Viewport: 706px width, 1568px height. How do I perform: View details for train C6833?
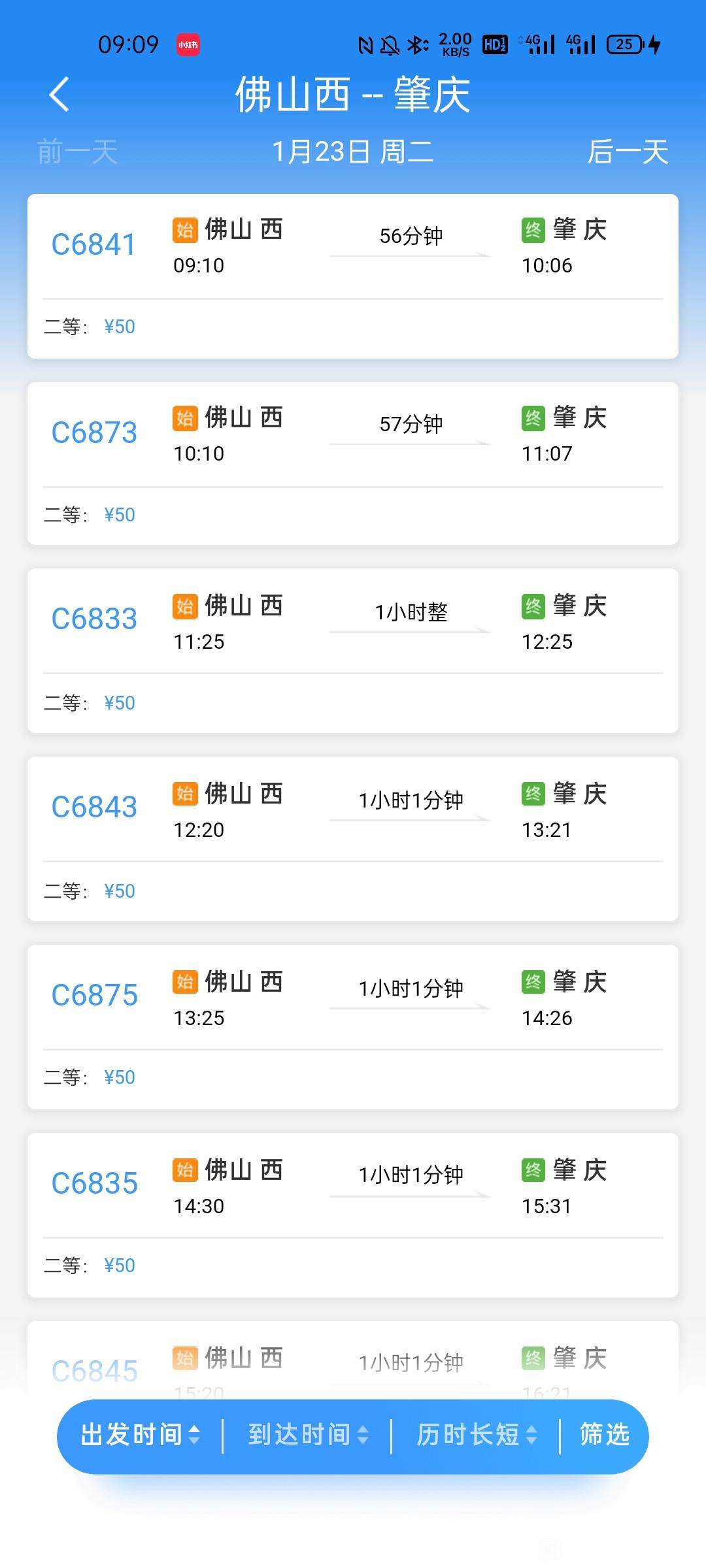353,651
